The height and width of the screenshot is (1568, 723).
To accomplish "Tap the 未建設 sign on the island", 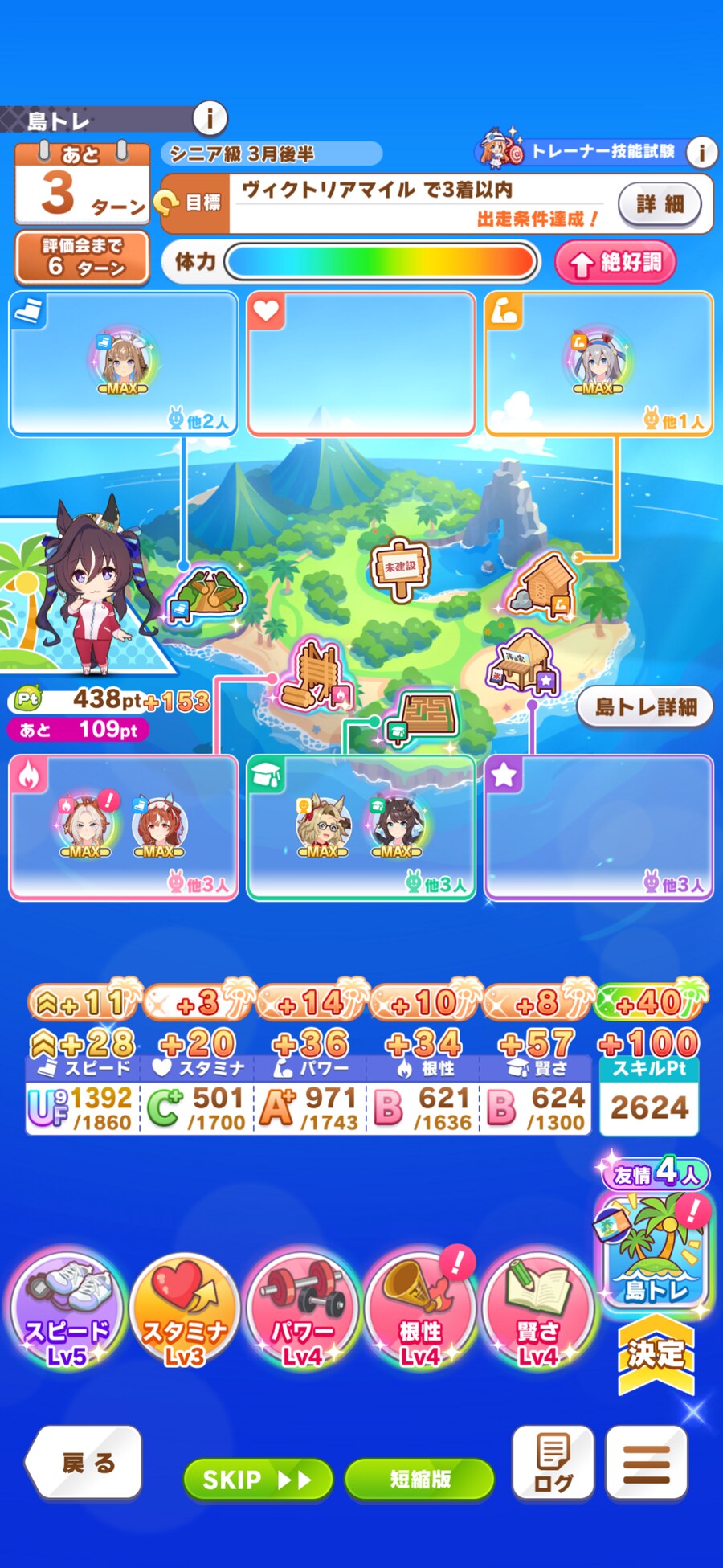I will tap(401, 568).
